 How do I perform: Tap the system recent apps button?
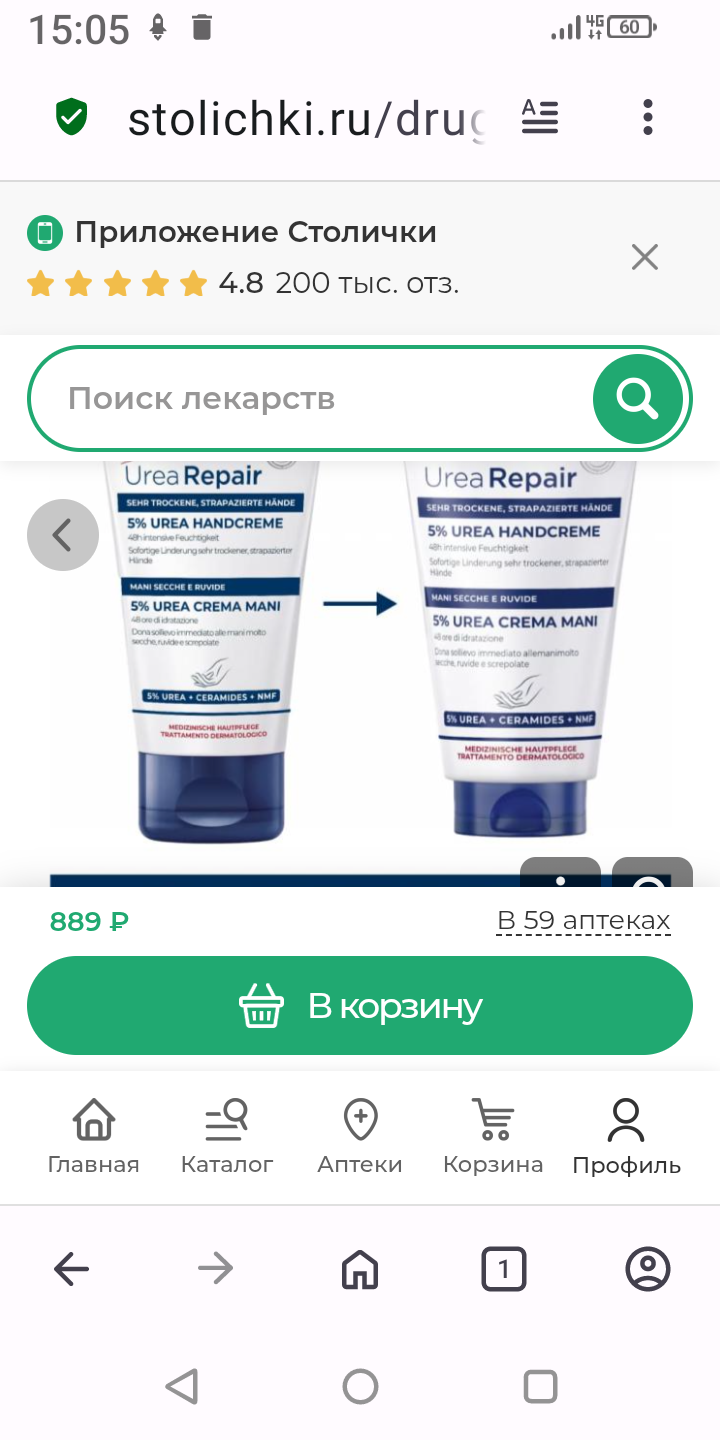pos(540,1387)
